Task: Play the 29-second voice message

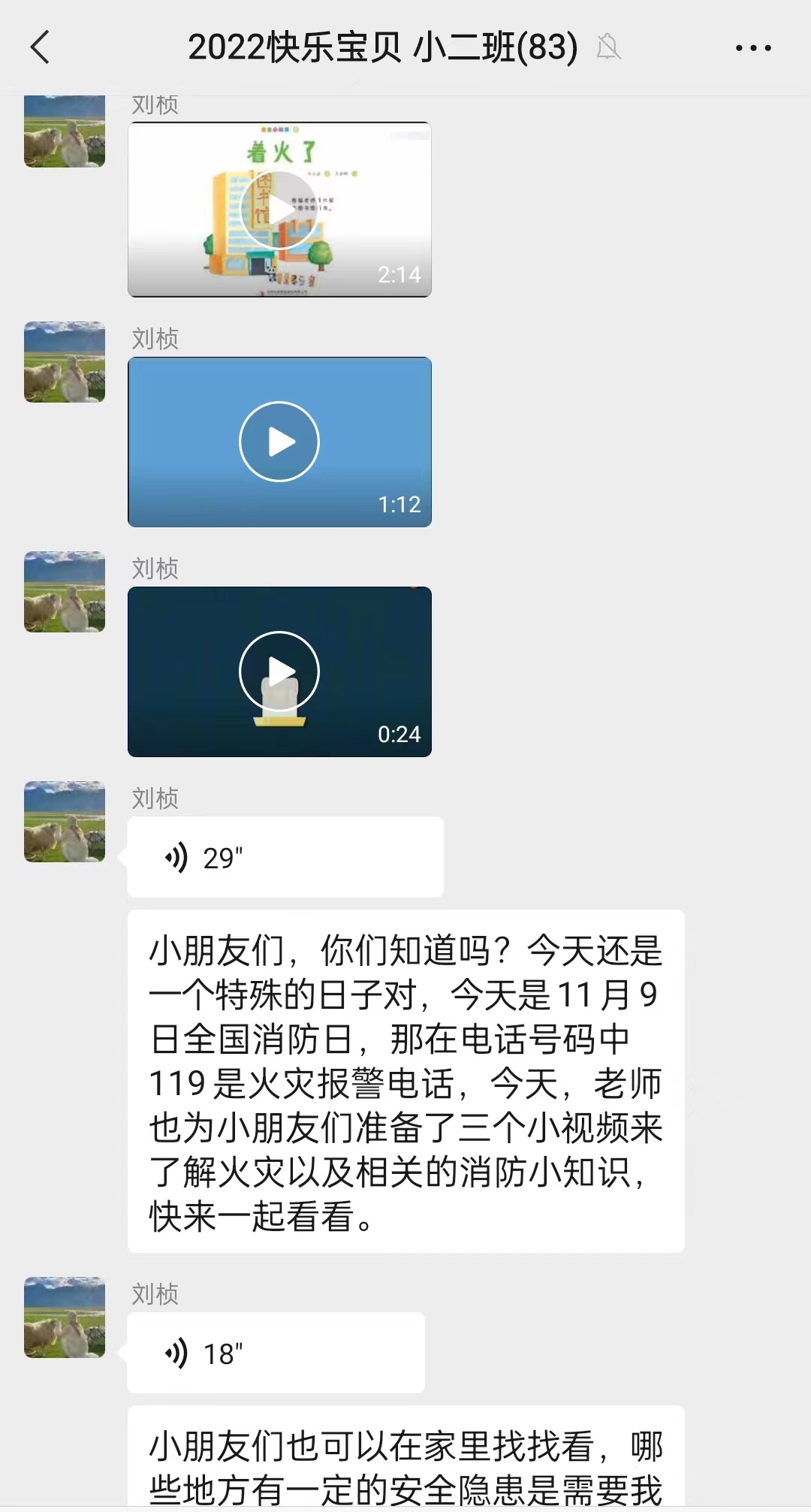Action: coord(285,857)
